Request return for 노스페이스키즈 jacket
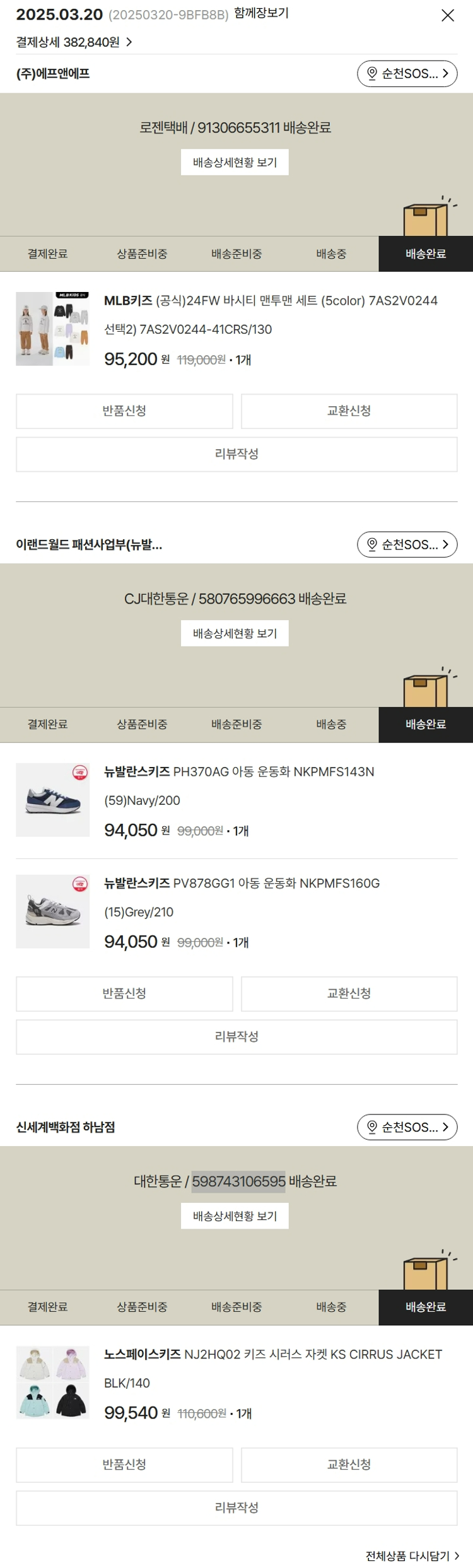This screenshot has height=1568, width=473. tap(124, 1465)
